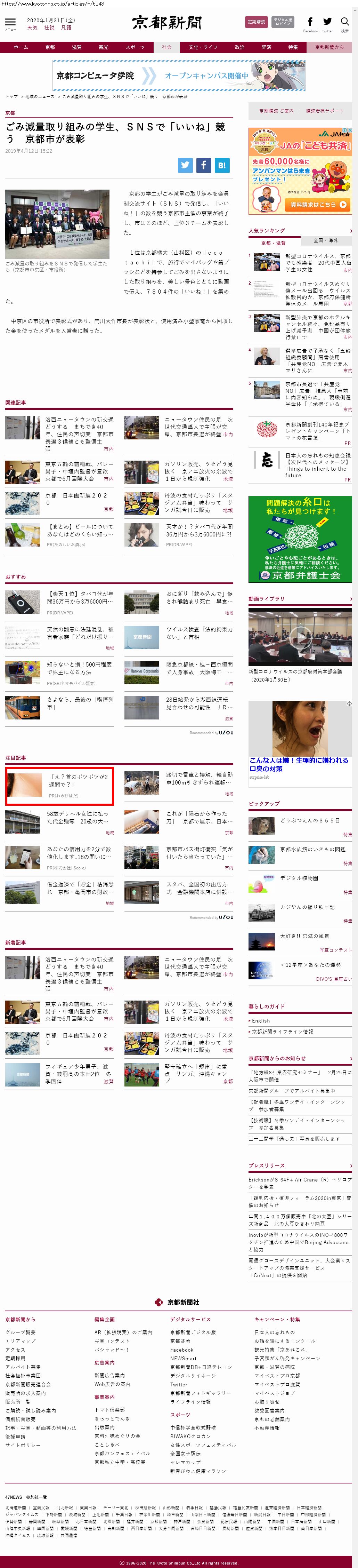Read the 東京五輪の前哨戦 related article
This screenshot has width=358, height=1568.
pyautogui.click(x=79, y=470)
